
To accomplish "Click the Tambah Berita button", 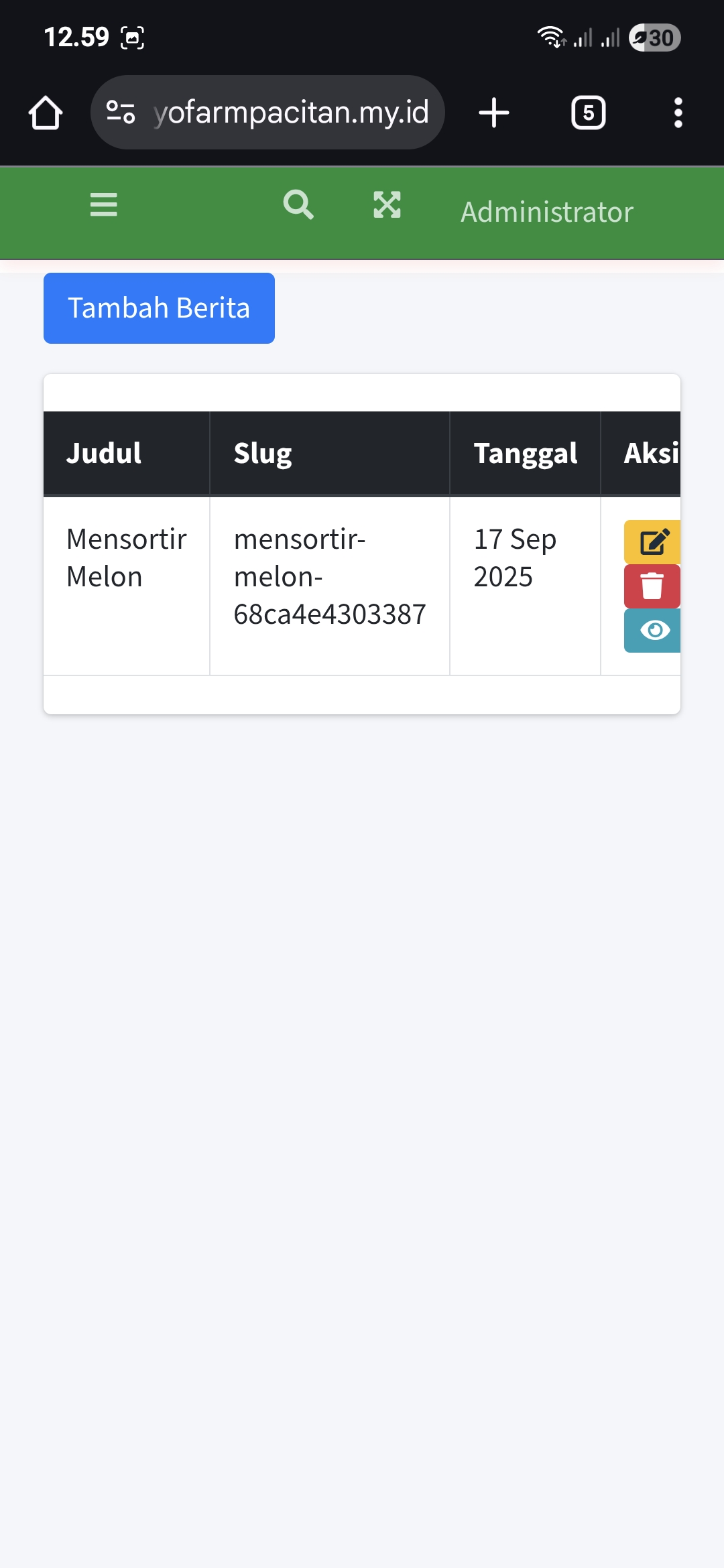I will [158, 308].
